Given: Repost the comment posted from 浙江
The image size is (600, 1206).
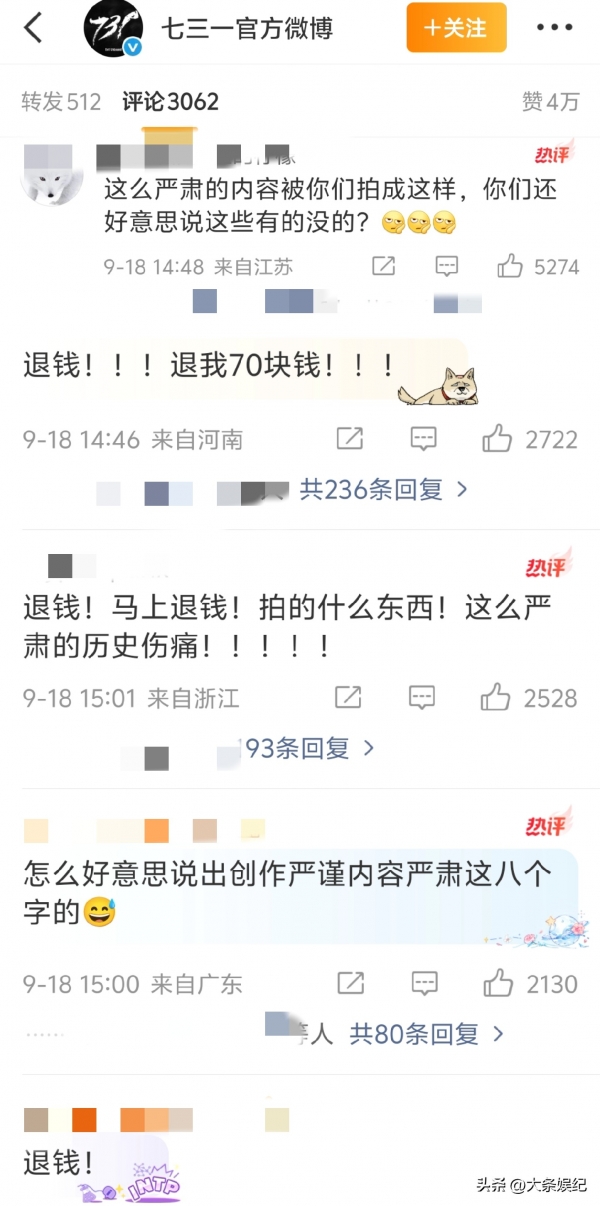Looking at the screenshot, I should click(x=348, y=697).
